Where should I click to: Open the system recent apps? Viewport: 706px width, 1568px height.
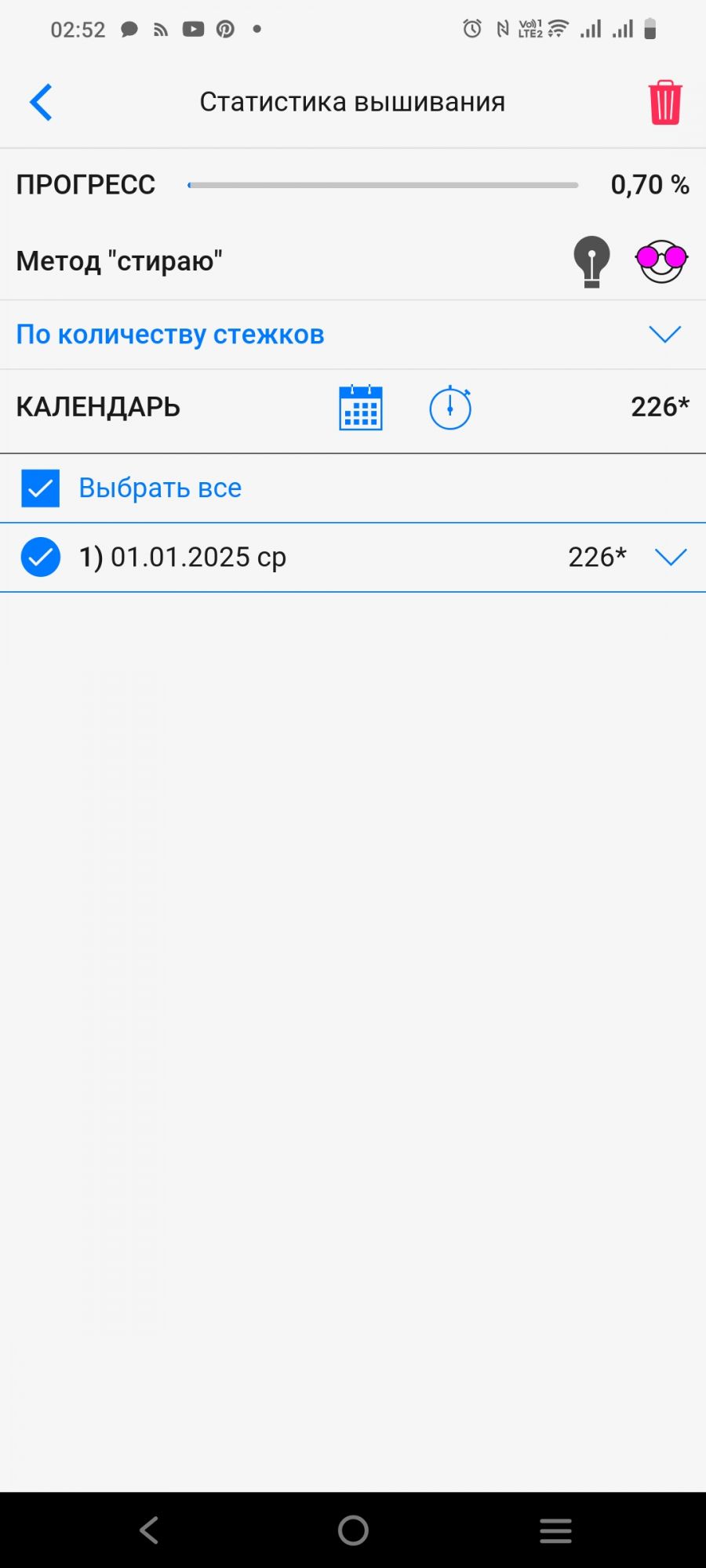[555, 1530]
